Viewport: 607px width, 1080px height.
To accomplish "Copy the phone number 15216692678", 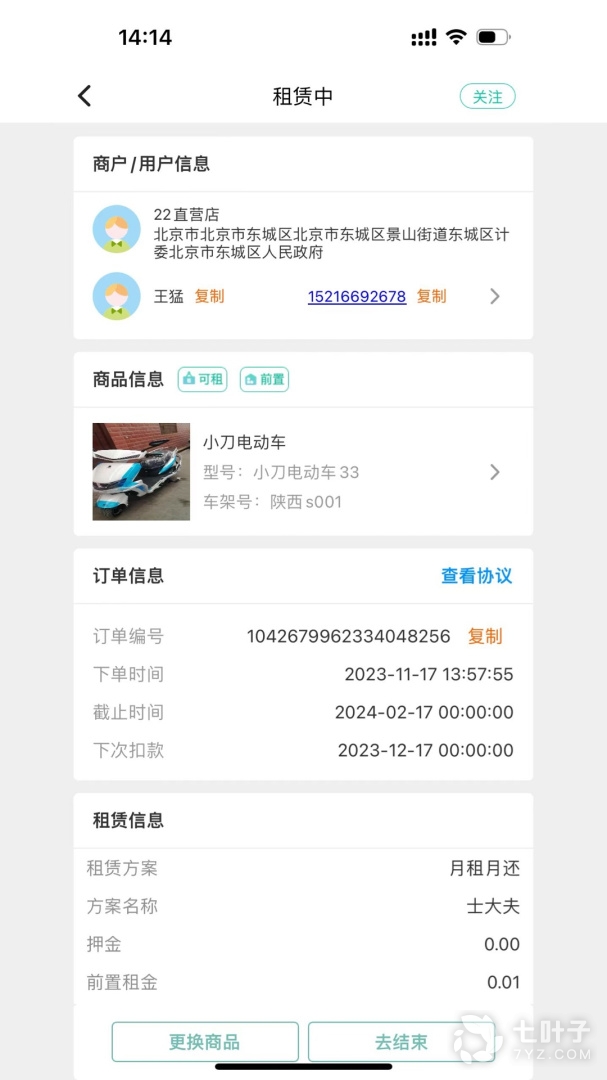I will coord(431,296).
